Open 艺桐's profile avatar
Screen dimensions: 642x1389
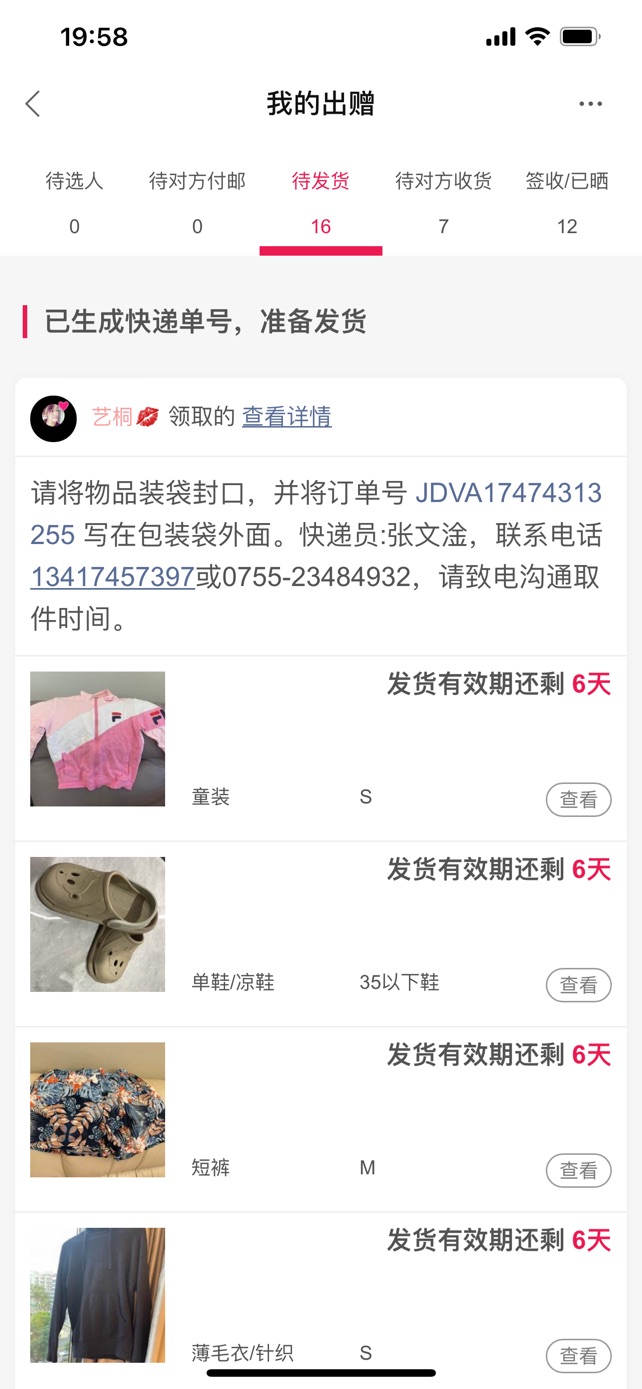(x=53, y=418)
